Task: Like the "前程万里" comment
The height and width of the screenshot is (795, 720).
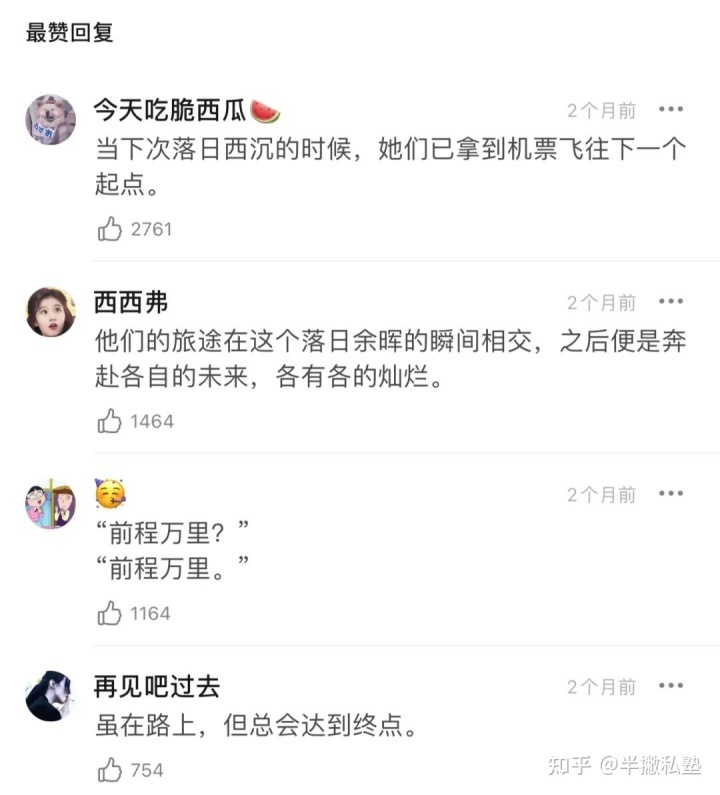Action: point(110,613)
